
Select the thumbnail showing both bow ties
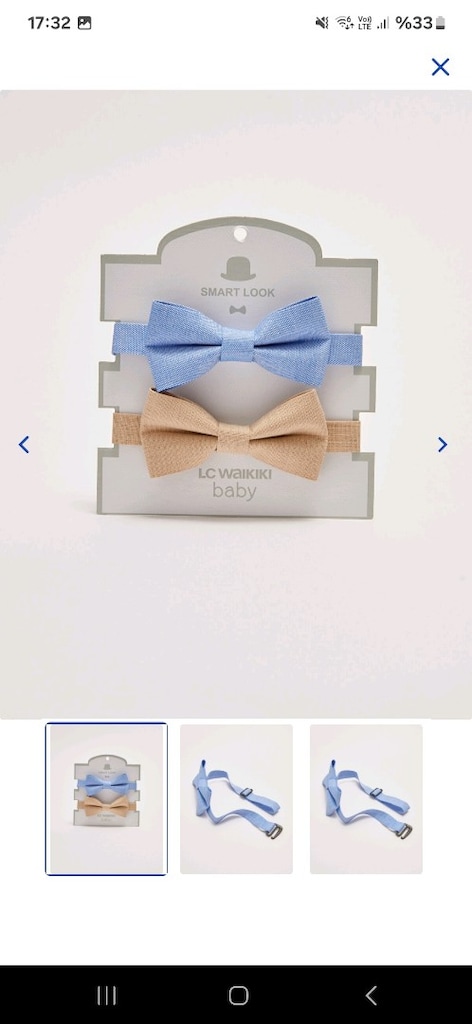click(106, 799)
